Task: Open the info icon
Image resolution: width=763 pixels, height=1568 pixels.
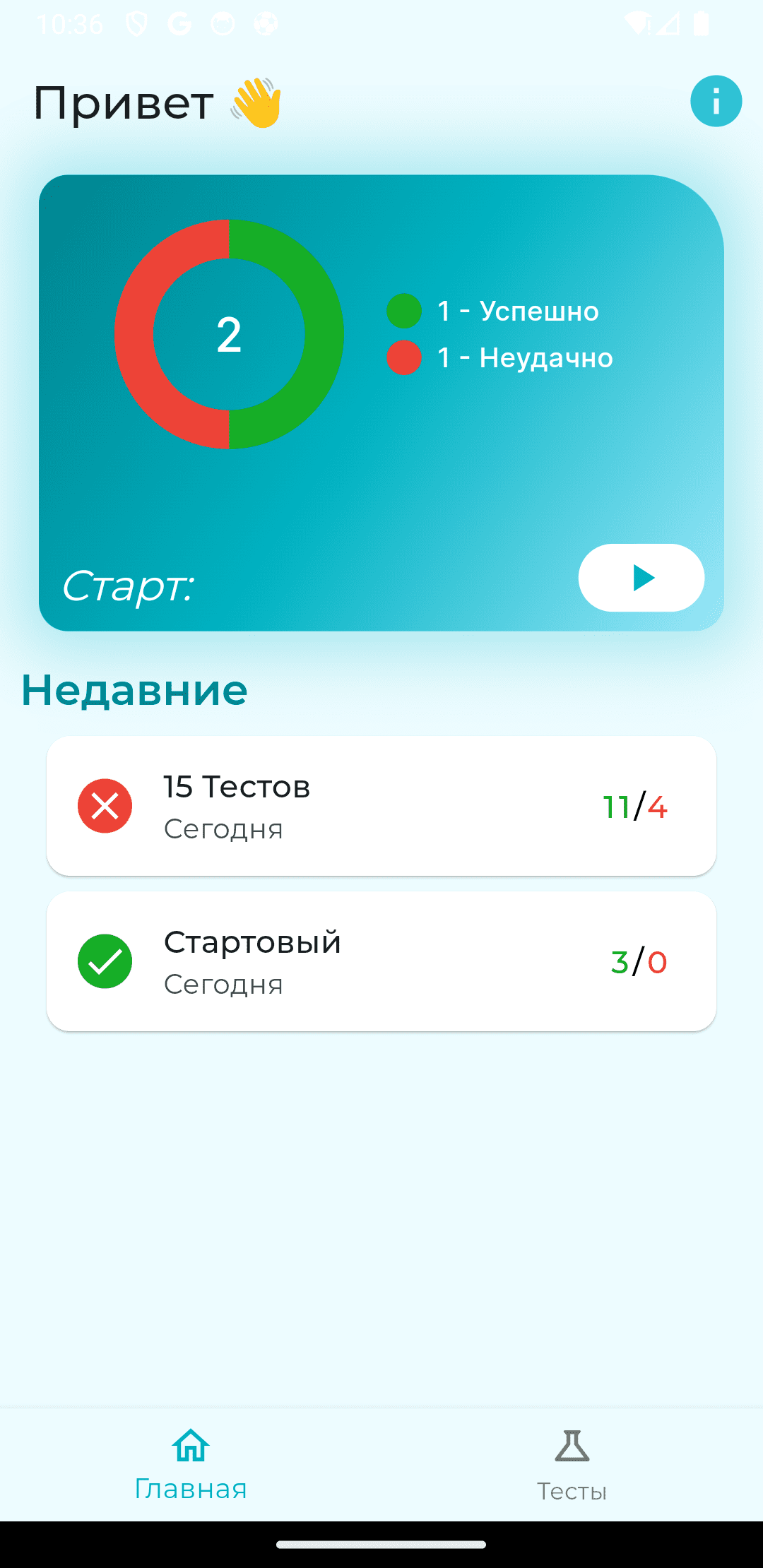Action: 716,101
